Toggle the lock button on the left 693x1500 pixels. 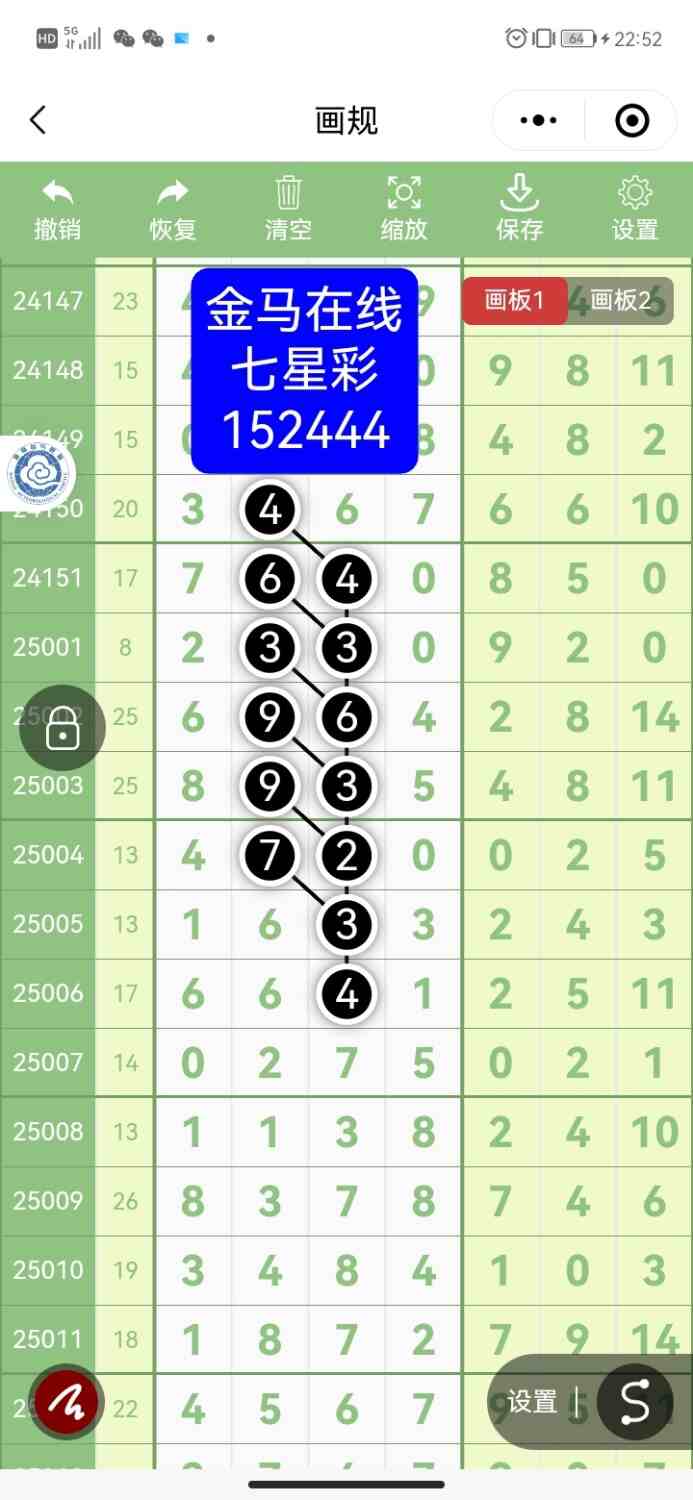point(63,728)
